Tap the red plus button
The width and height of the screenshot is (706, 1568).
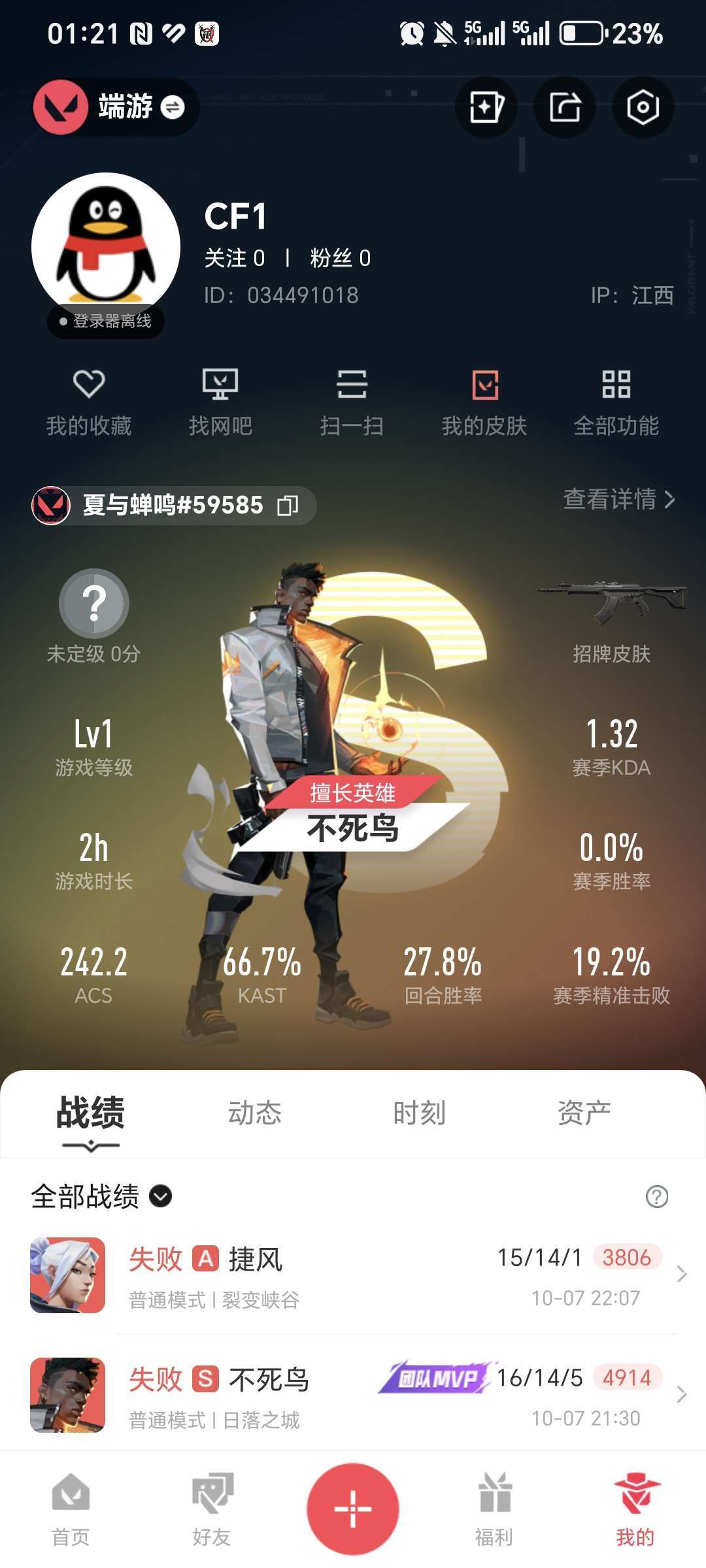pyautogui.click(x=353, y=1509)
